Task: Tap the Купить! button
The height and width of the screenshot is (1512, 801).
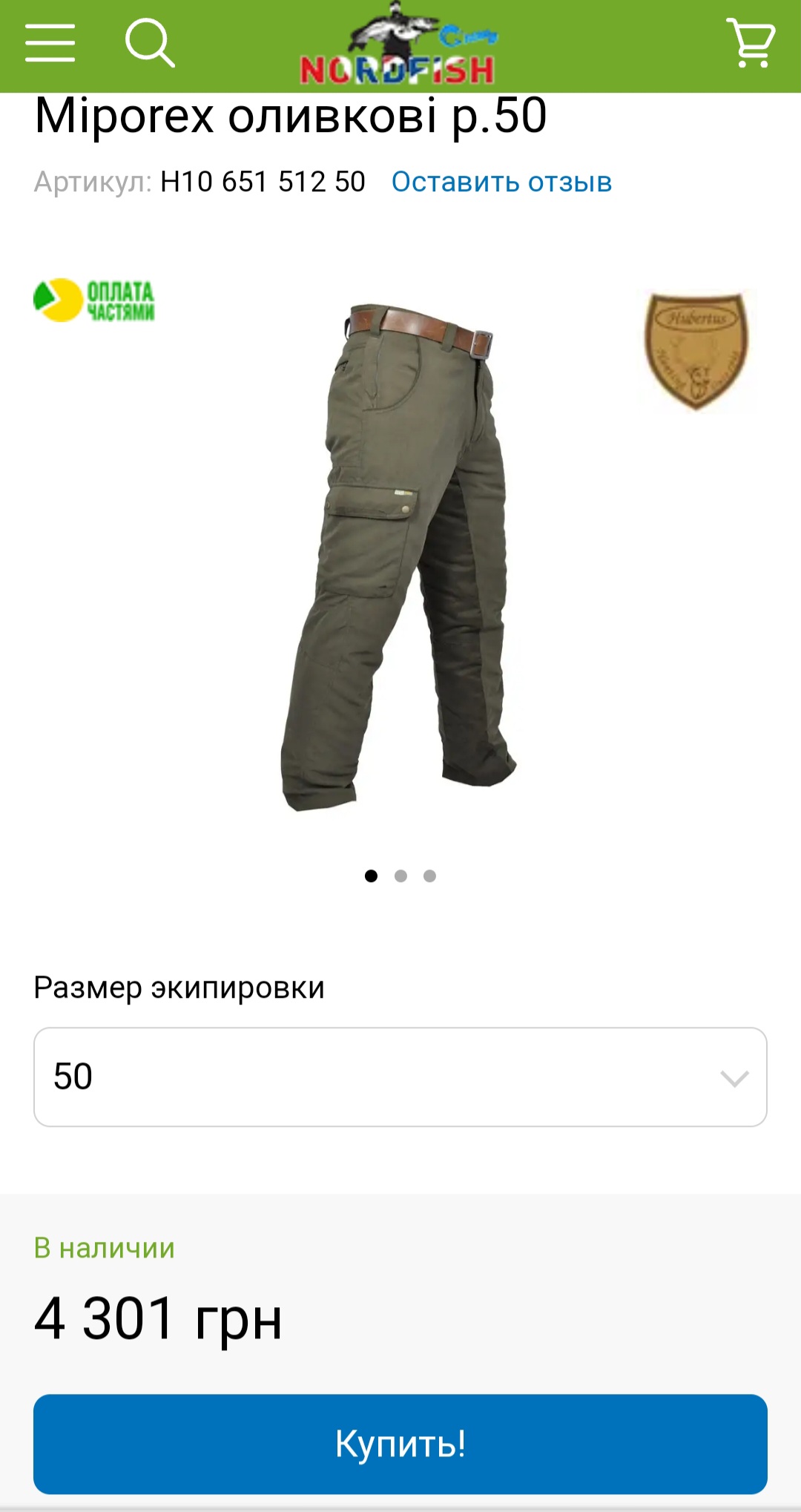Action: [400, 1444]
